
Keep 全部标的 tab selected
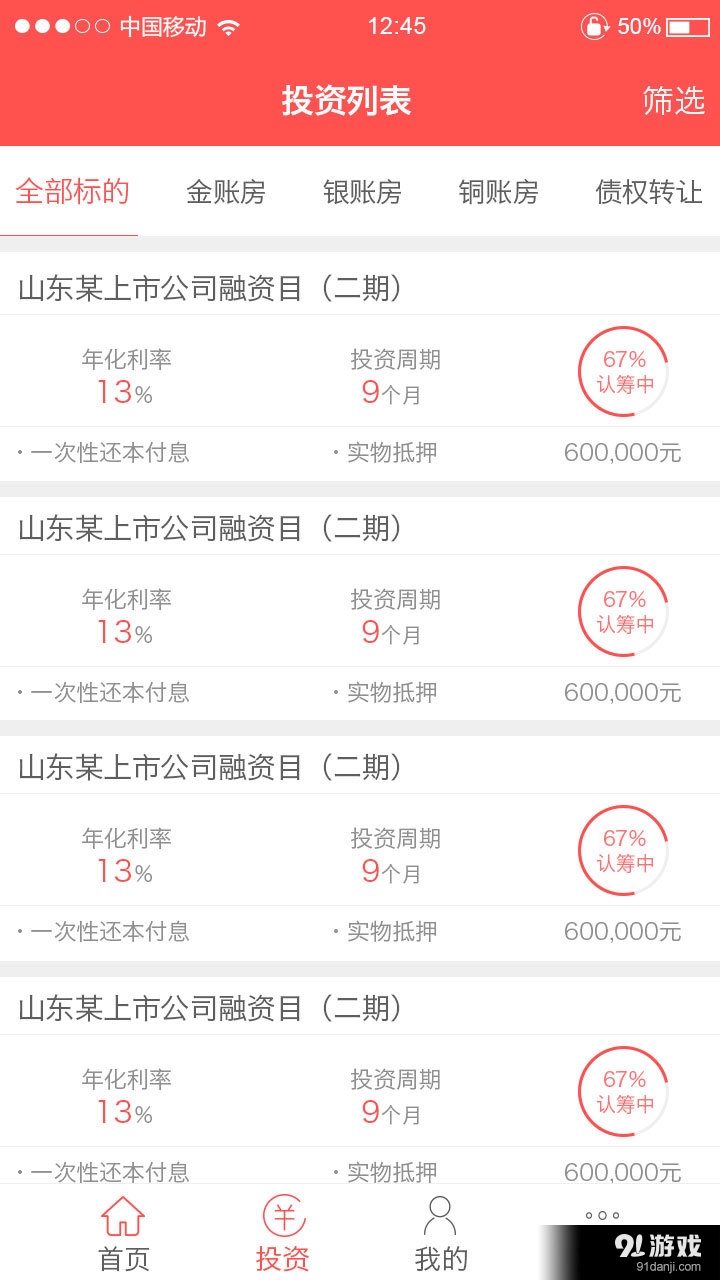[70, 192]
